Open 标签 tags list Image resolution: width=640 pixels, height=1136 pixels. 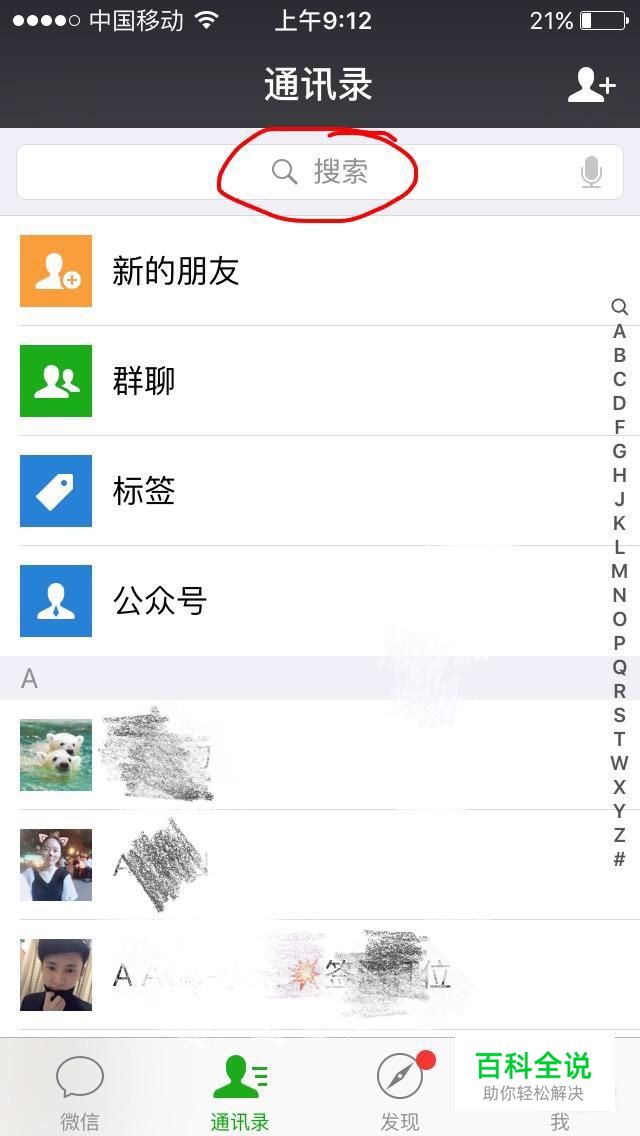[x=320, y=491]
